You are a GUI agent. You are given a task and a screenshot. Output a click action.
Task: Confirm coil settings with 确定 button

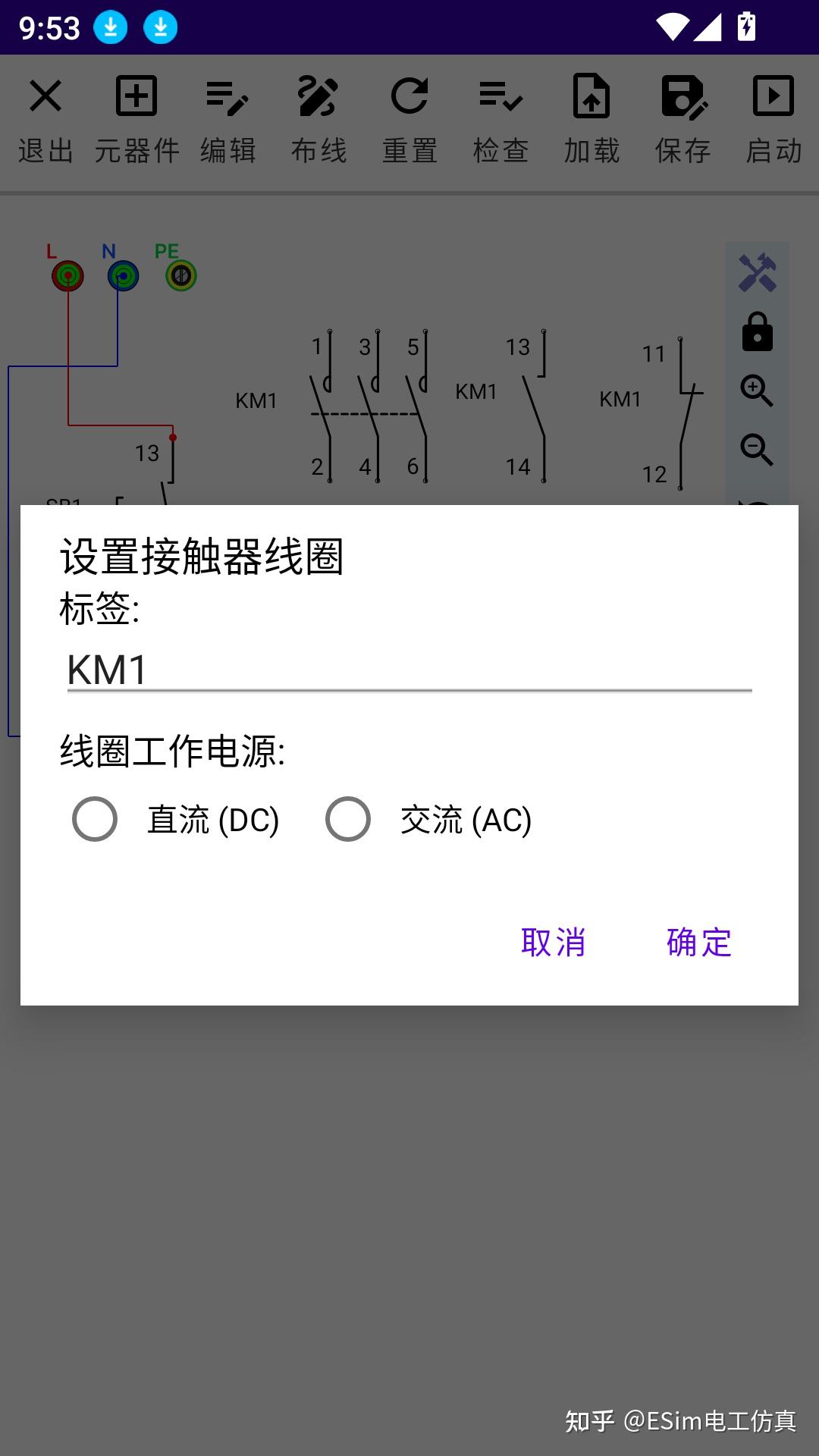click(697, 943)
